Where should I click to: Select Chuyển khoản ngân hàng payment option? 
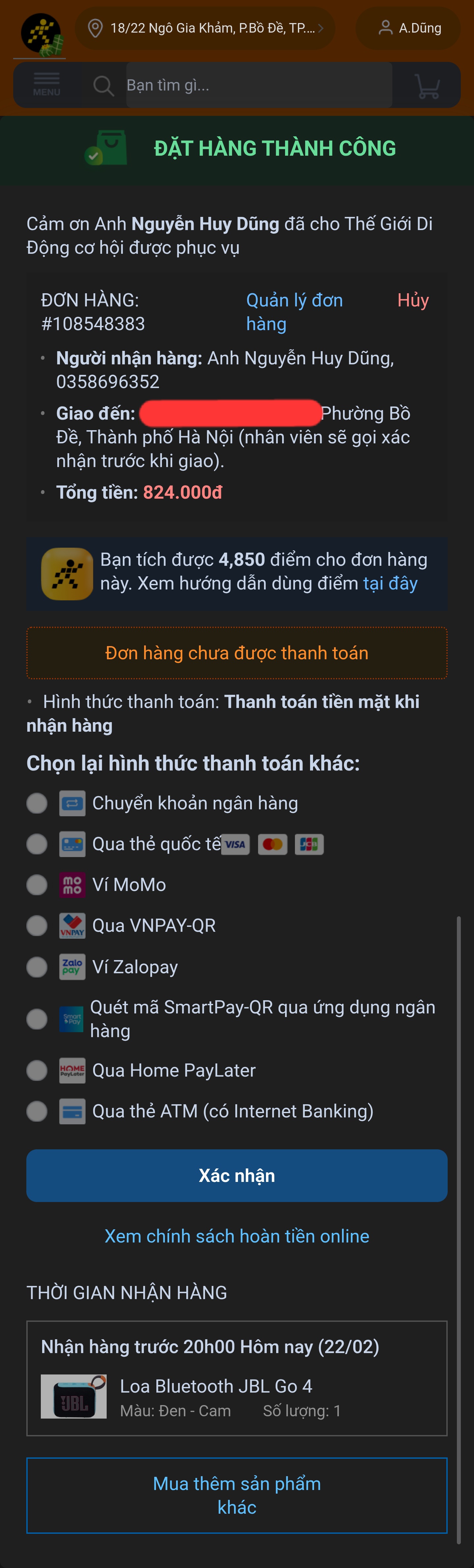click(x=37, y=803)
